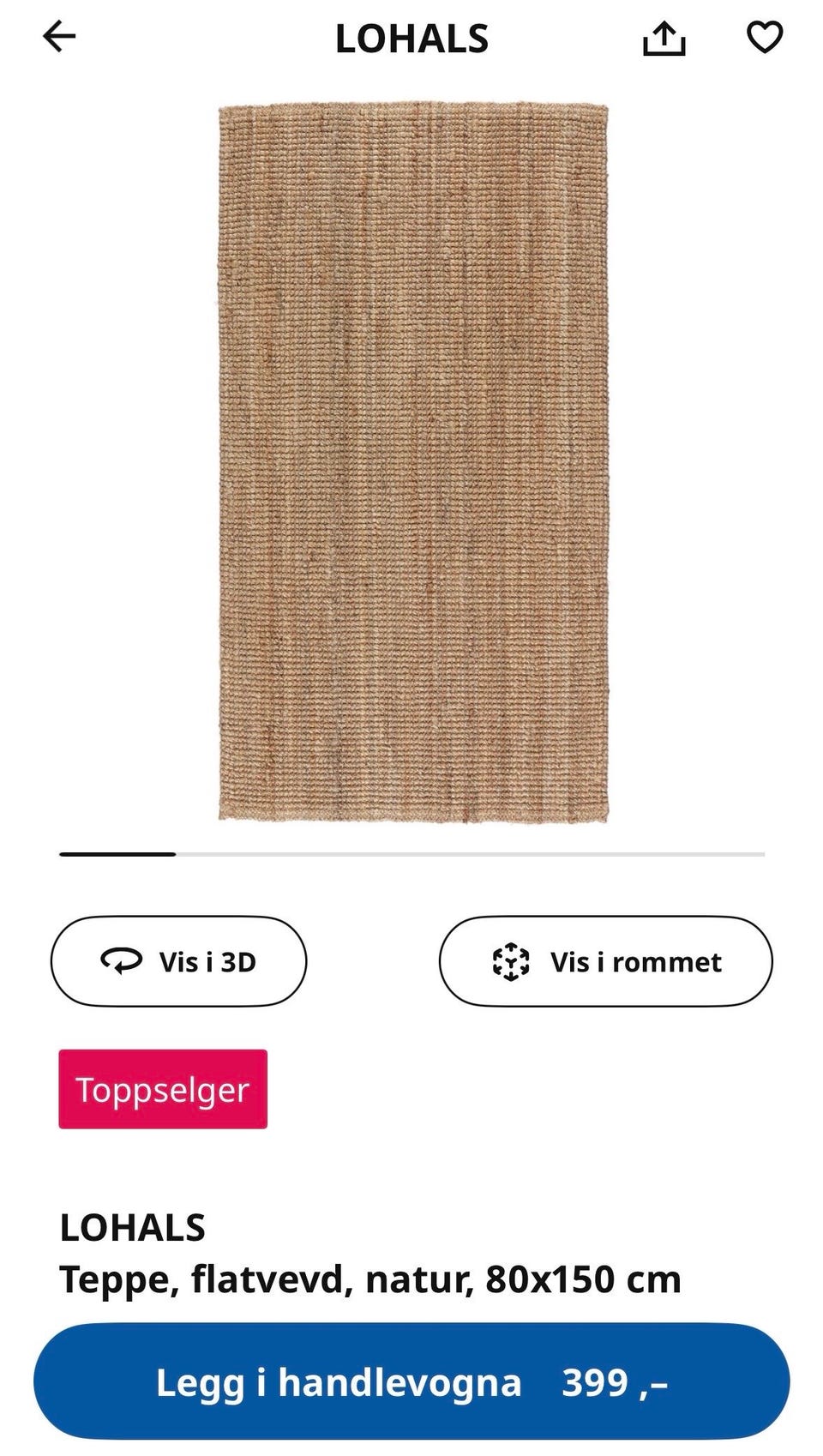Tap the room-view cube inside Vis i rommet

(x=512, y=961)
